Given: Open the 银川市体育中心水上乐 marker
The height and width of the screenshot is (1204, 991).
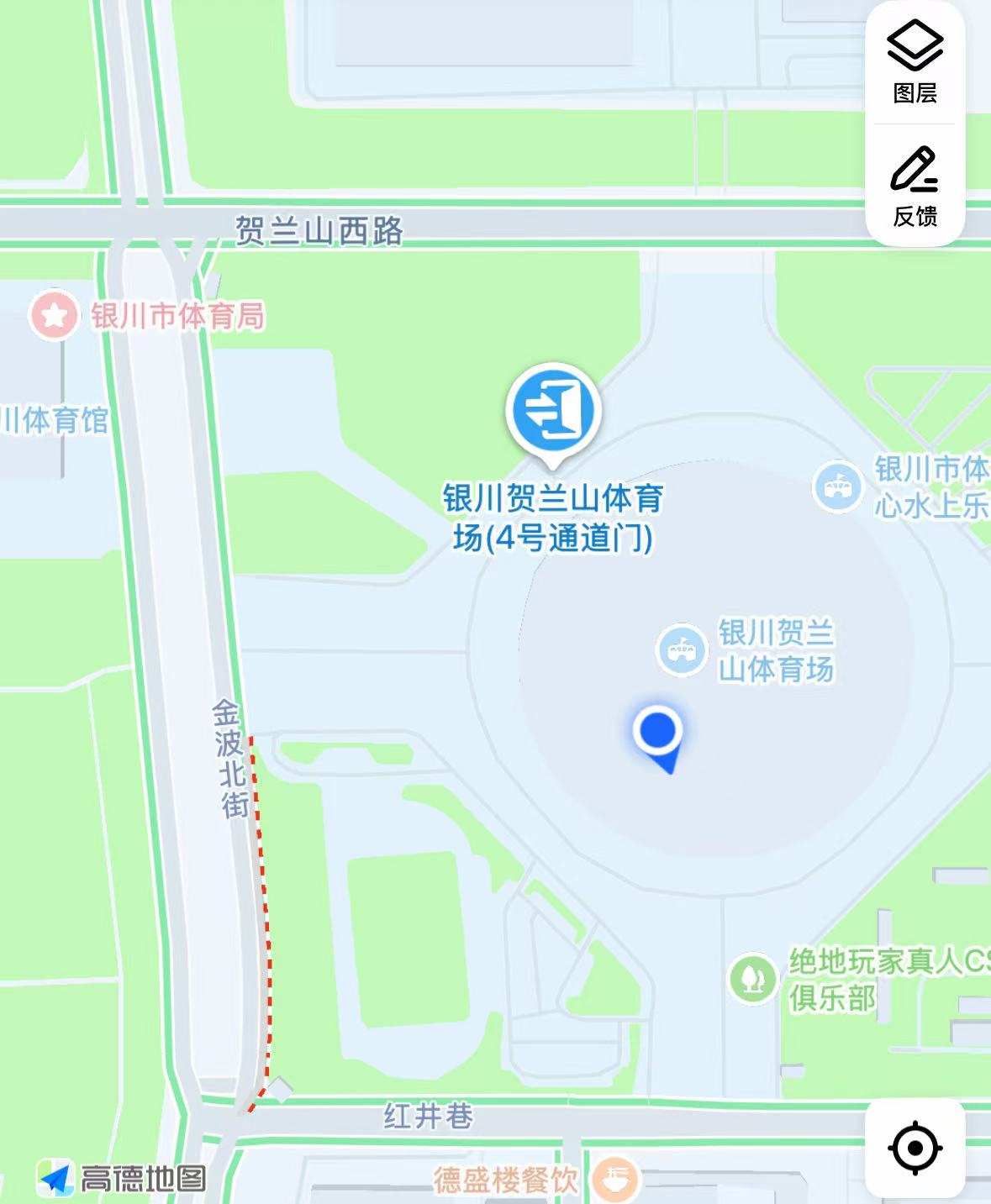Looking at the screenshot, I should tap(837, 486).
